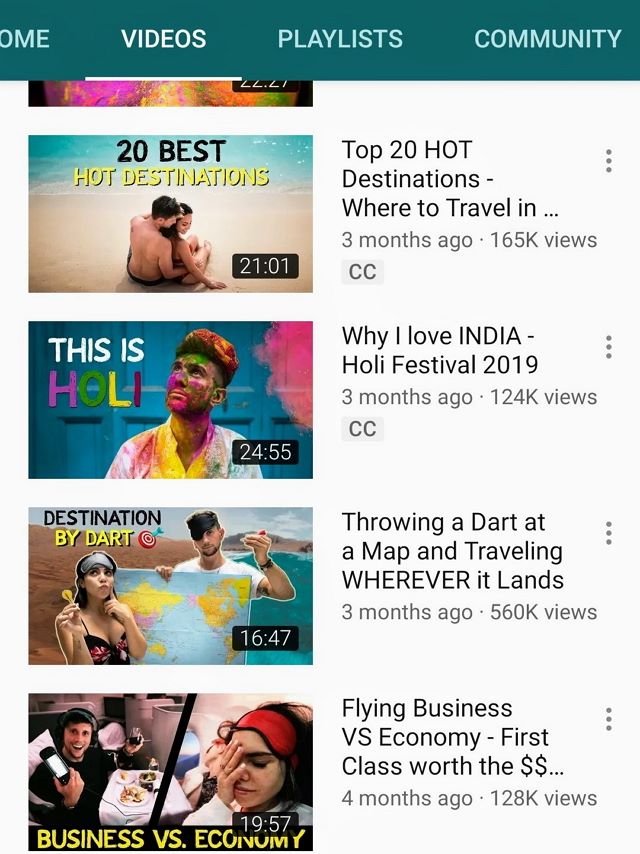Show more options for the Dart video
Image resolution: width=640 pixels, height=854 pixels.
pyautogui.click(x=608, y=533)
